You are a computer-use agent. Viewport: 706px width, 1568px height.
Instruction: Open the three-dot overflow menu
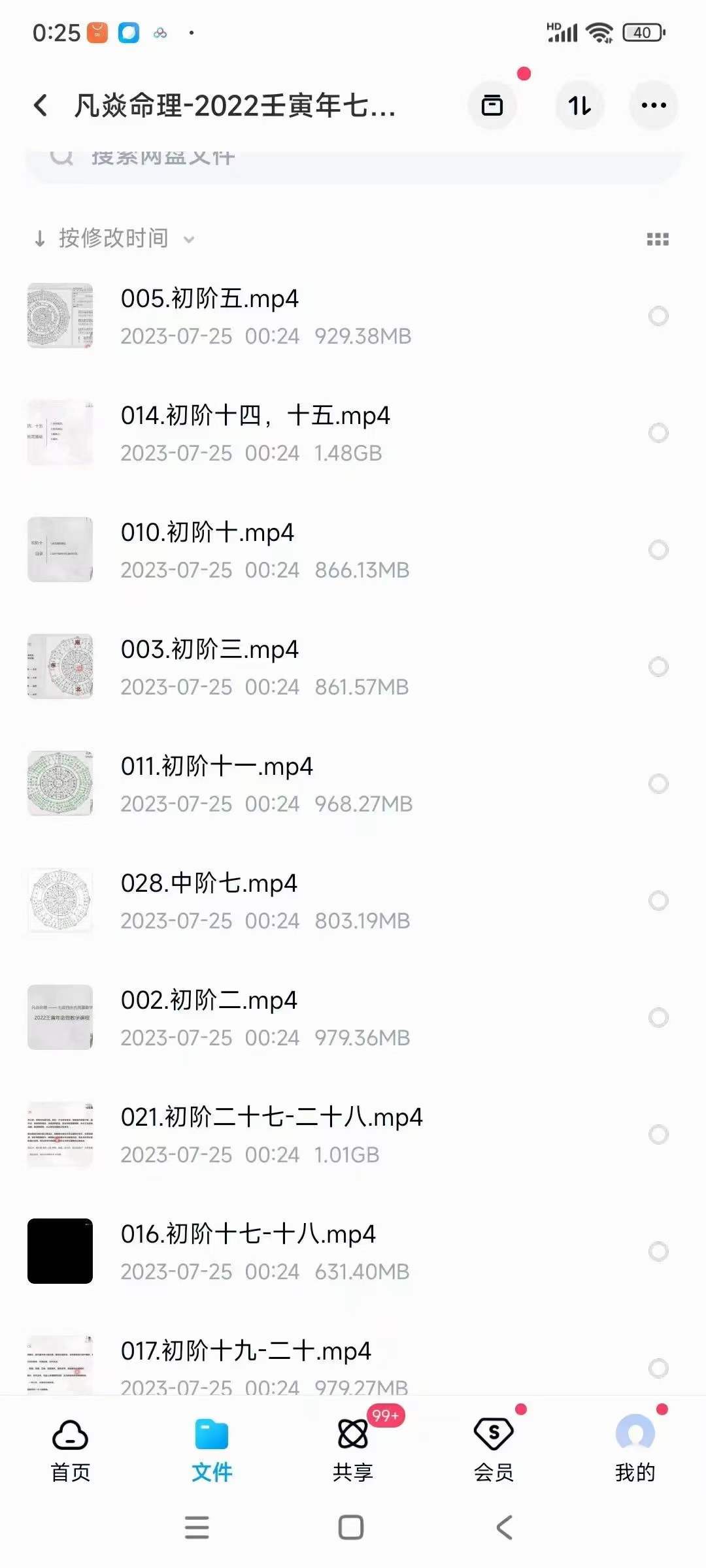tap(653, 105)
